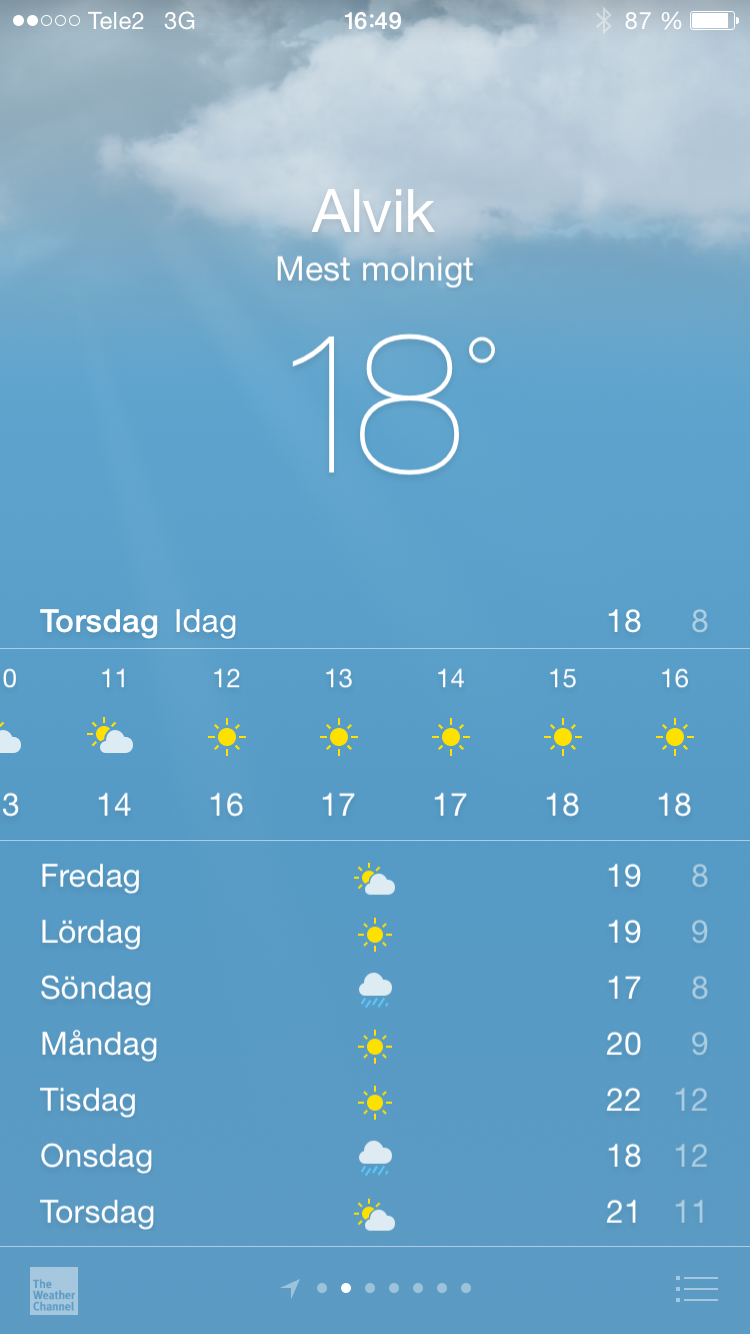
Task: Tap the page indicator dots
Action: (381, 1288)
